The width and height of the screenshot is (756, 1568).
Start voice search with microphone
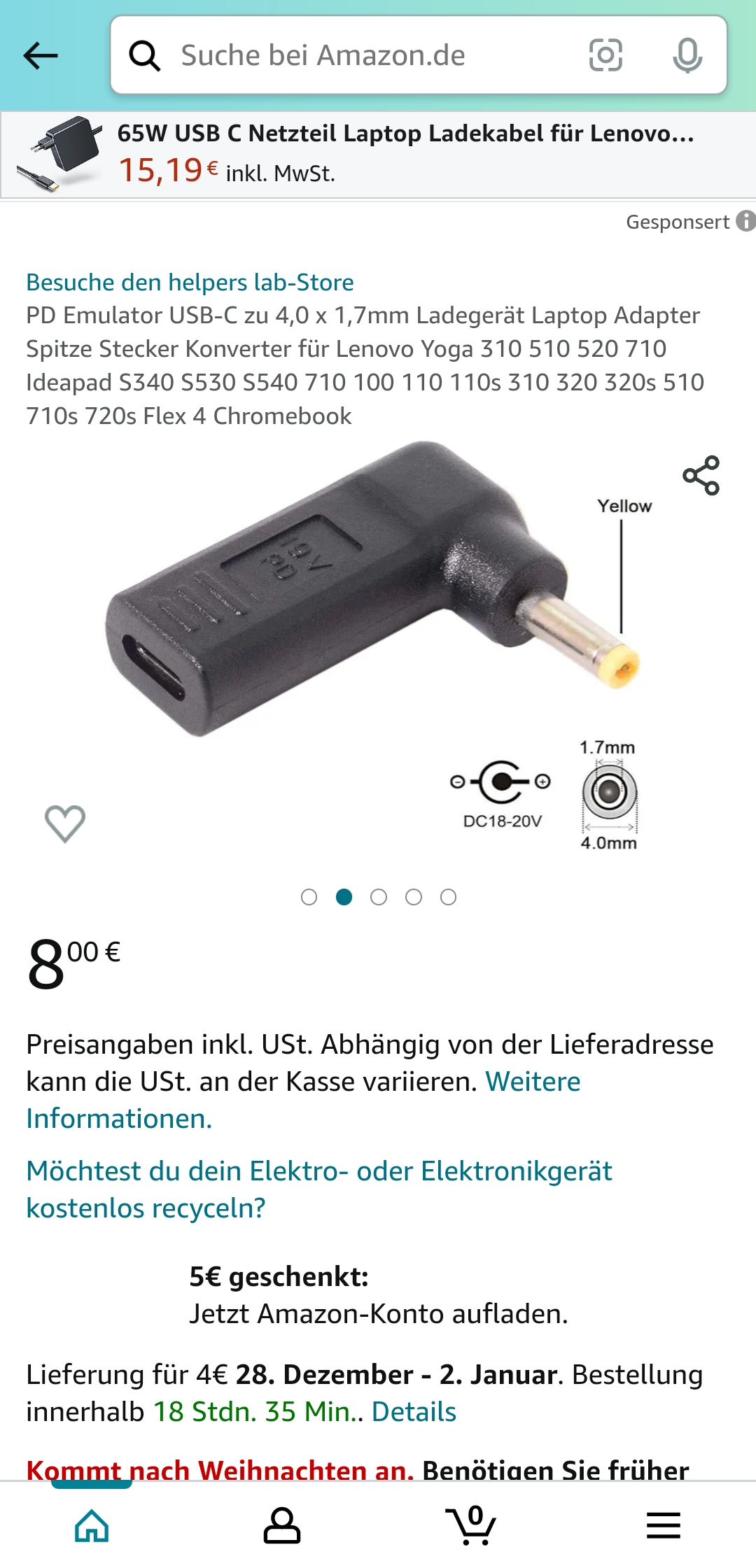(687, 55)
